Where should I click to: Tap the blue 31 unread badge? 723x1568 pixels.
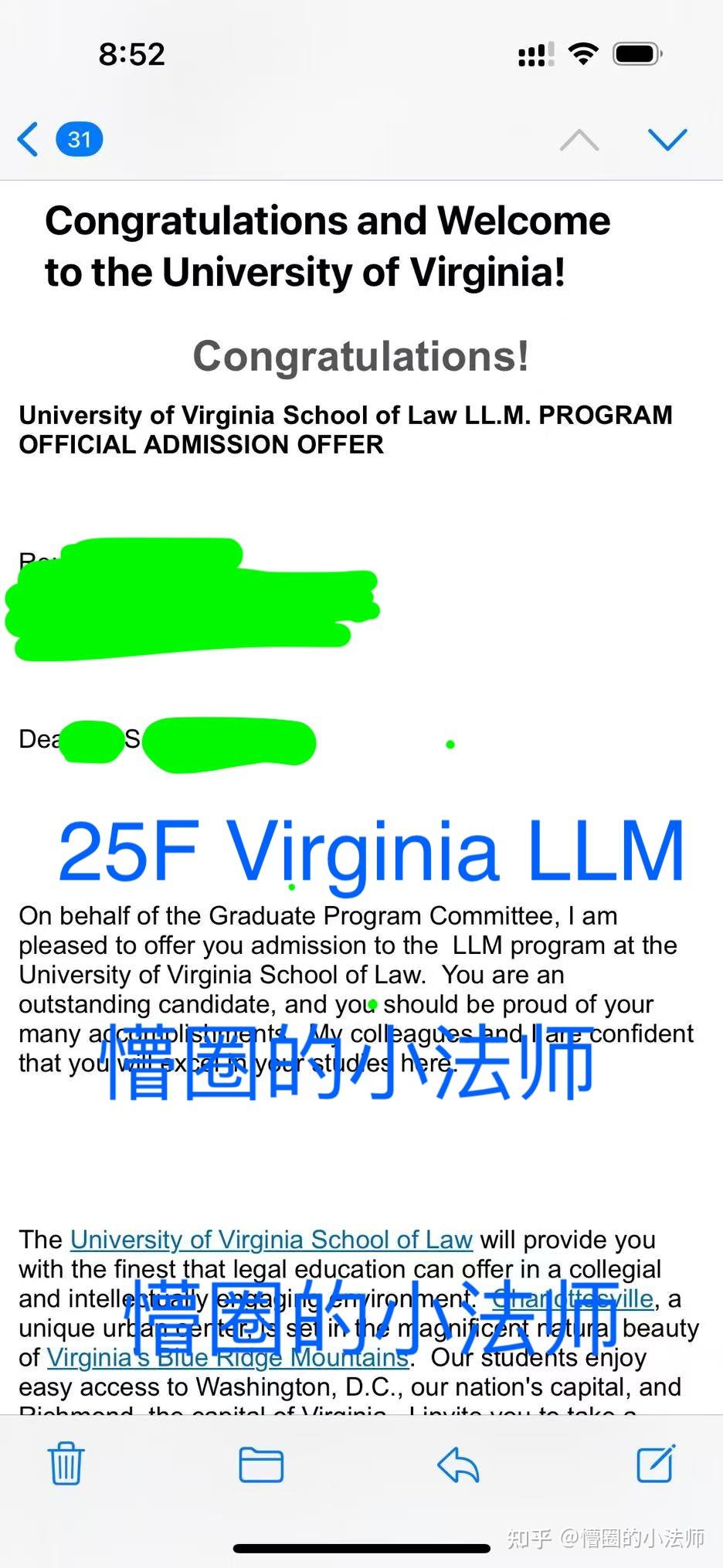coord(80,139)
